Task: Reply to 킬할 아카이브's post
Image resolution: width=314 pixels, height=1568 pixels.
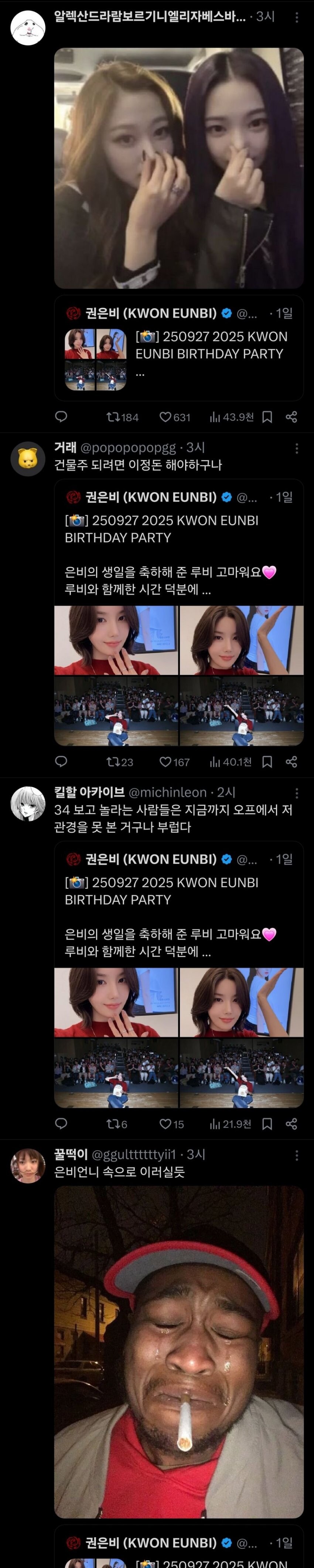Action: (x=61, y=1124)
